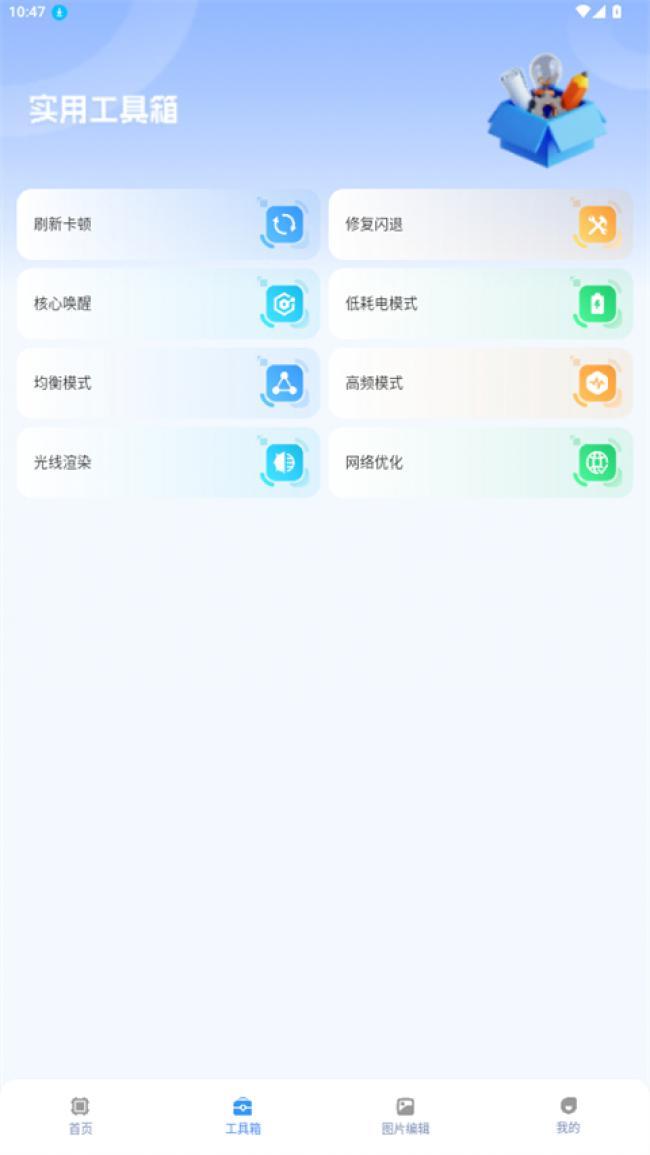The image size is (650, 1155).
Task: Tap the 工具箱 tab
Action: [x=243, y=1115]
